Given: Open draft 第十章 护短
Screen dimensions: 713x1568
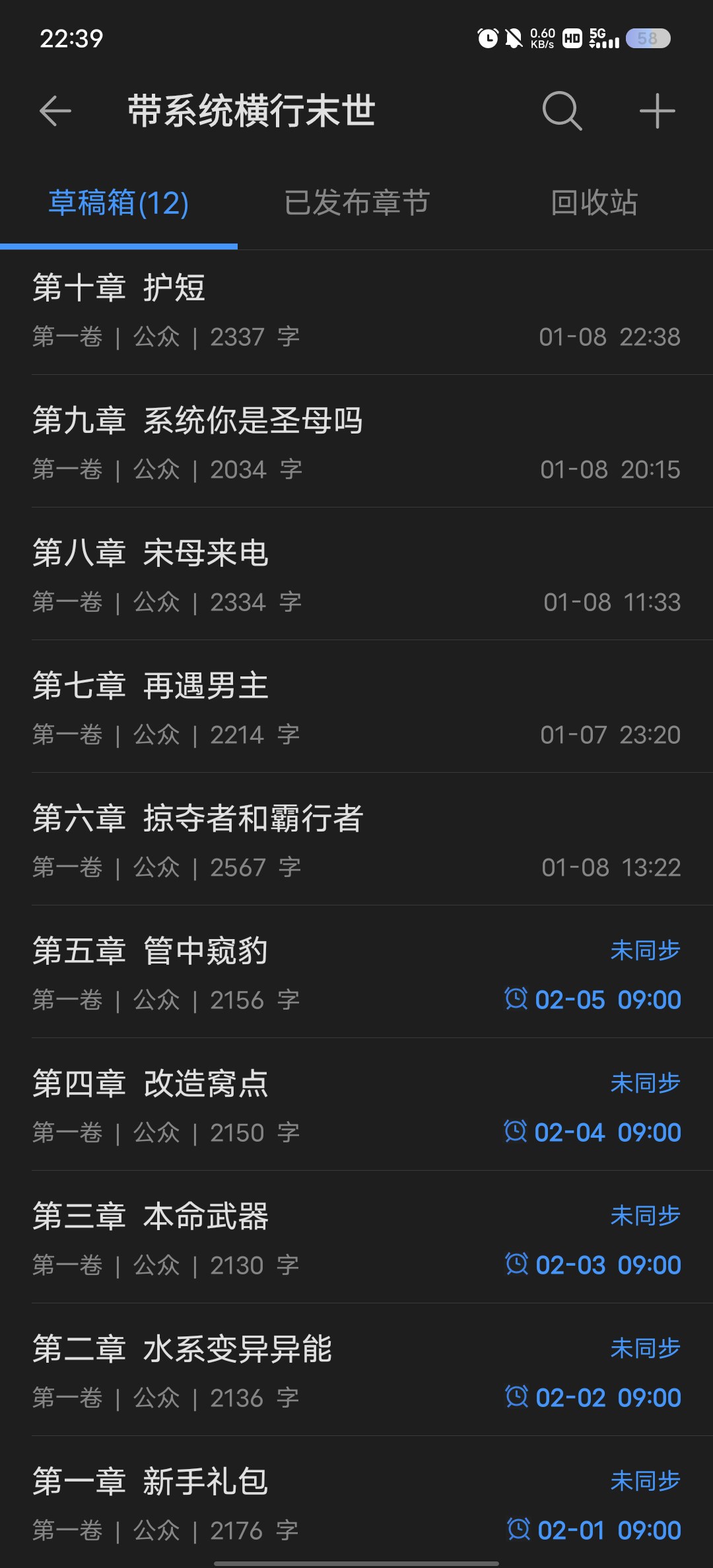Looking at the screenshot, I should 356,312.
